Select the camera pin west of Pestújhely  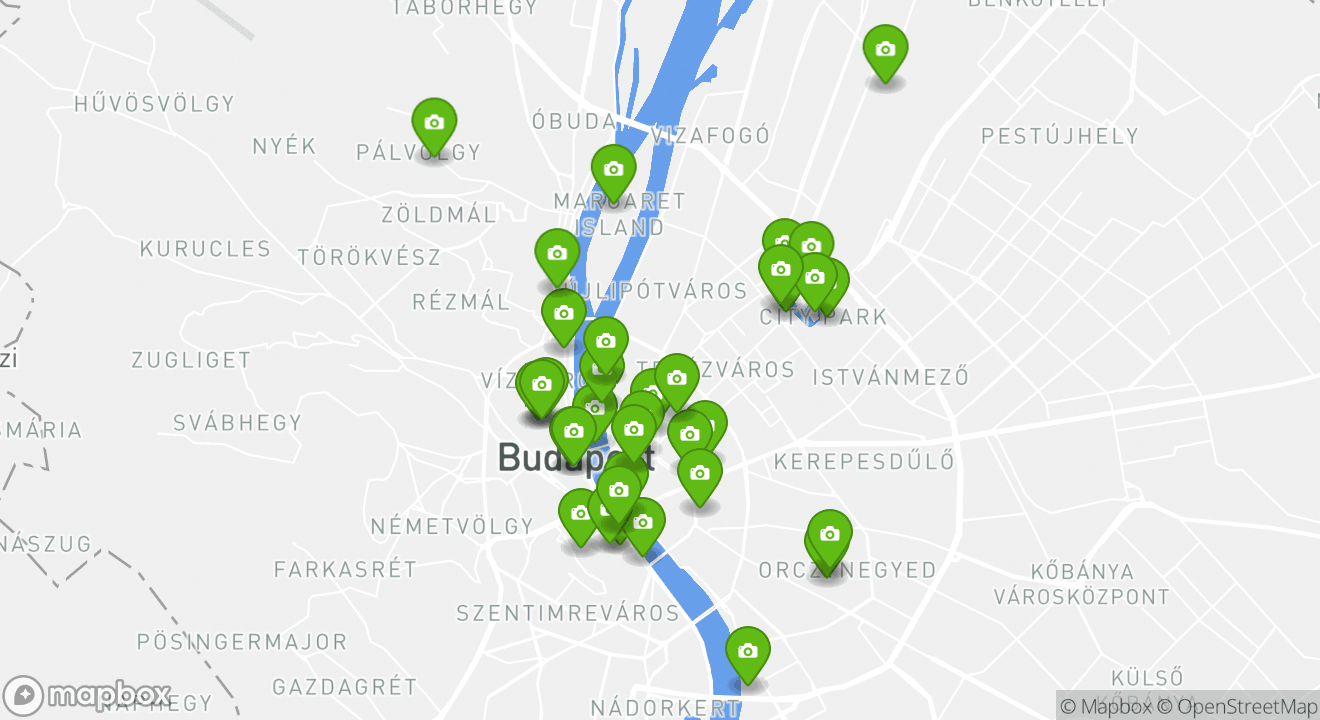[885, 50]
